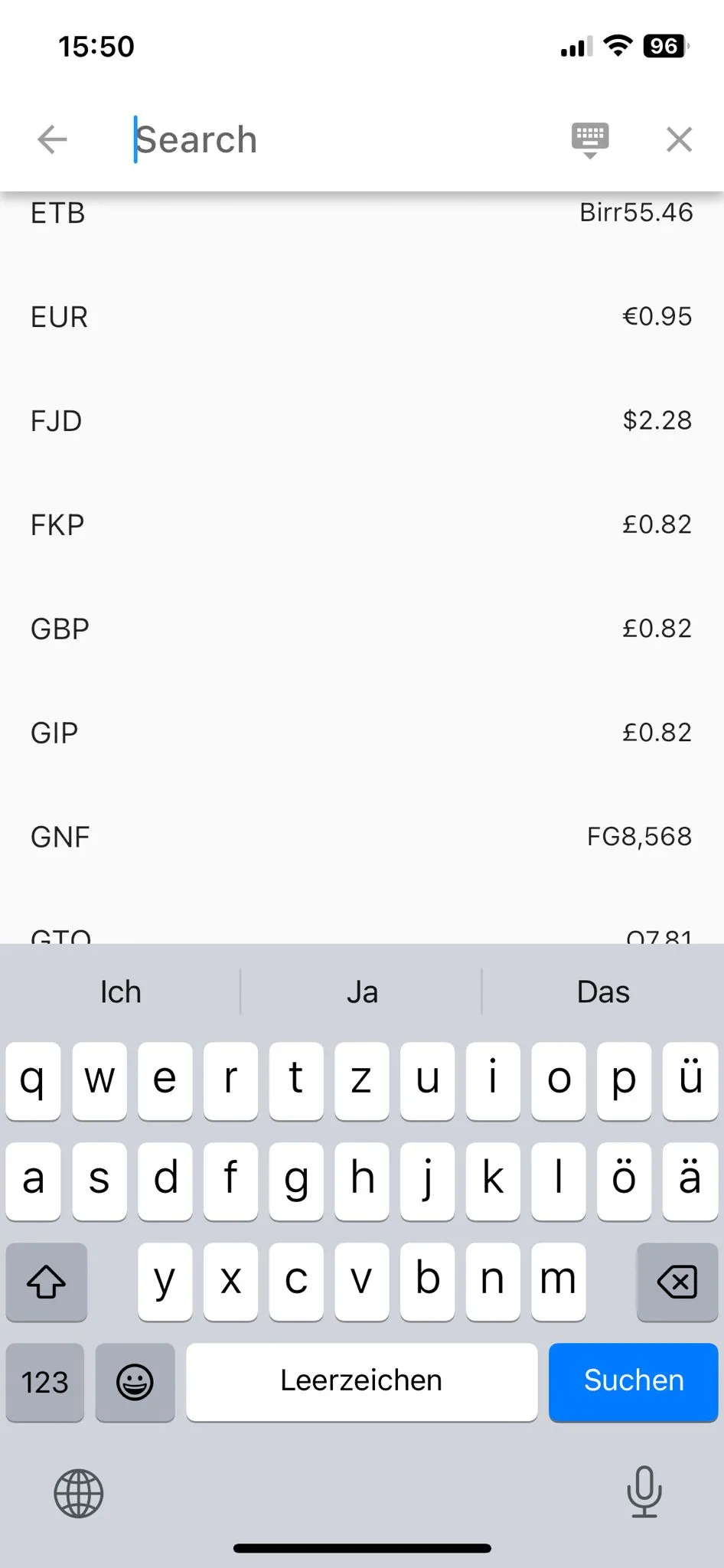
Task: Hide the keyboard with the keyboard icon
Action: pos(590,140)
